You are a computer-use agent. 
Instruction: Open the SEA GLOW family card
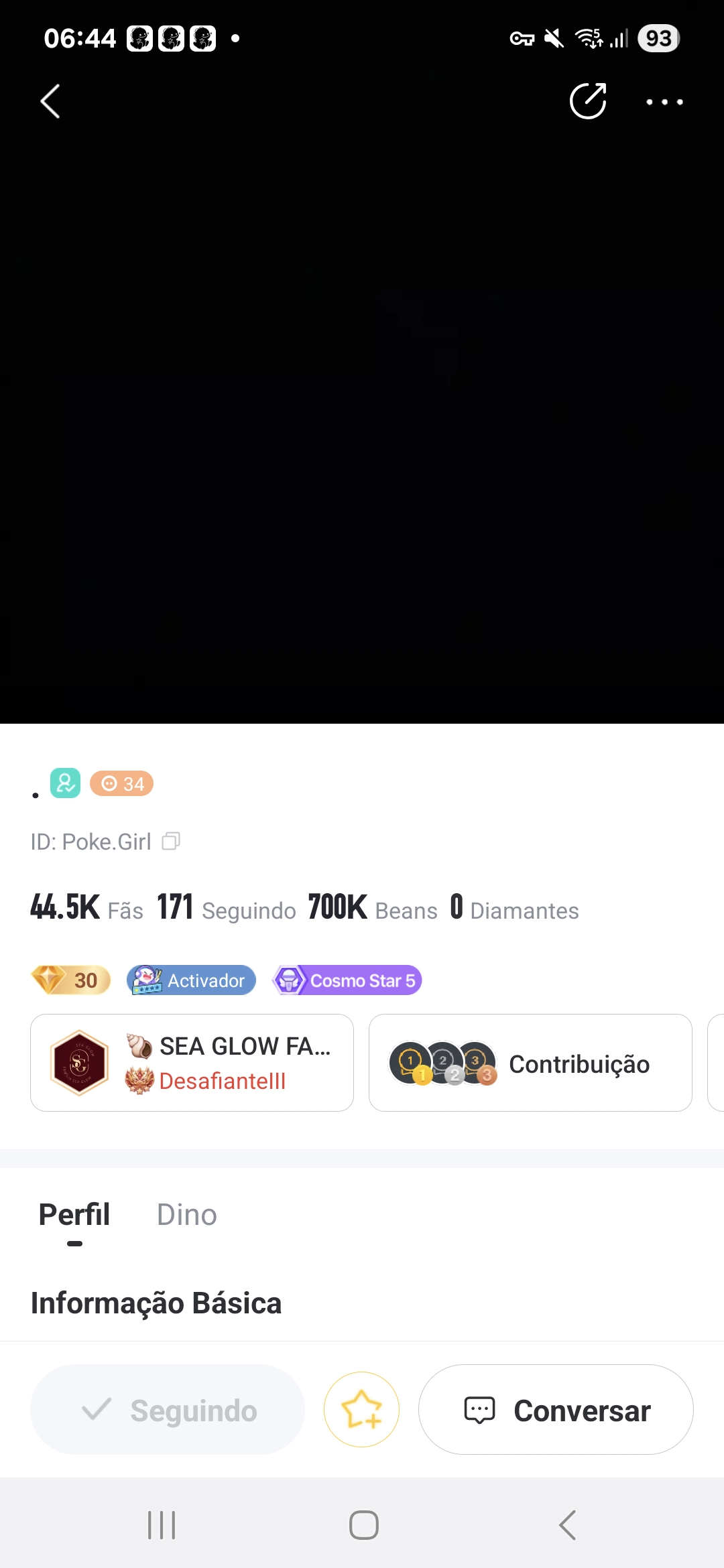click(192, 1063)
